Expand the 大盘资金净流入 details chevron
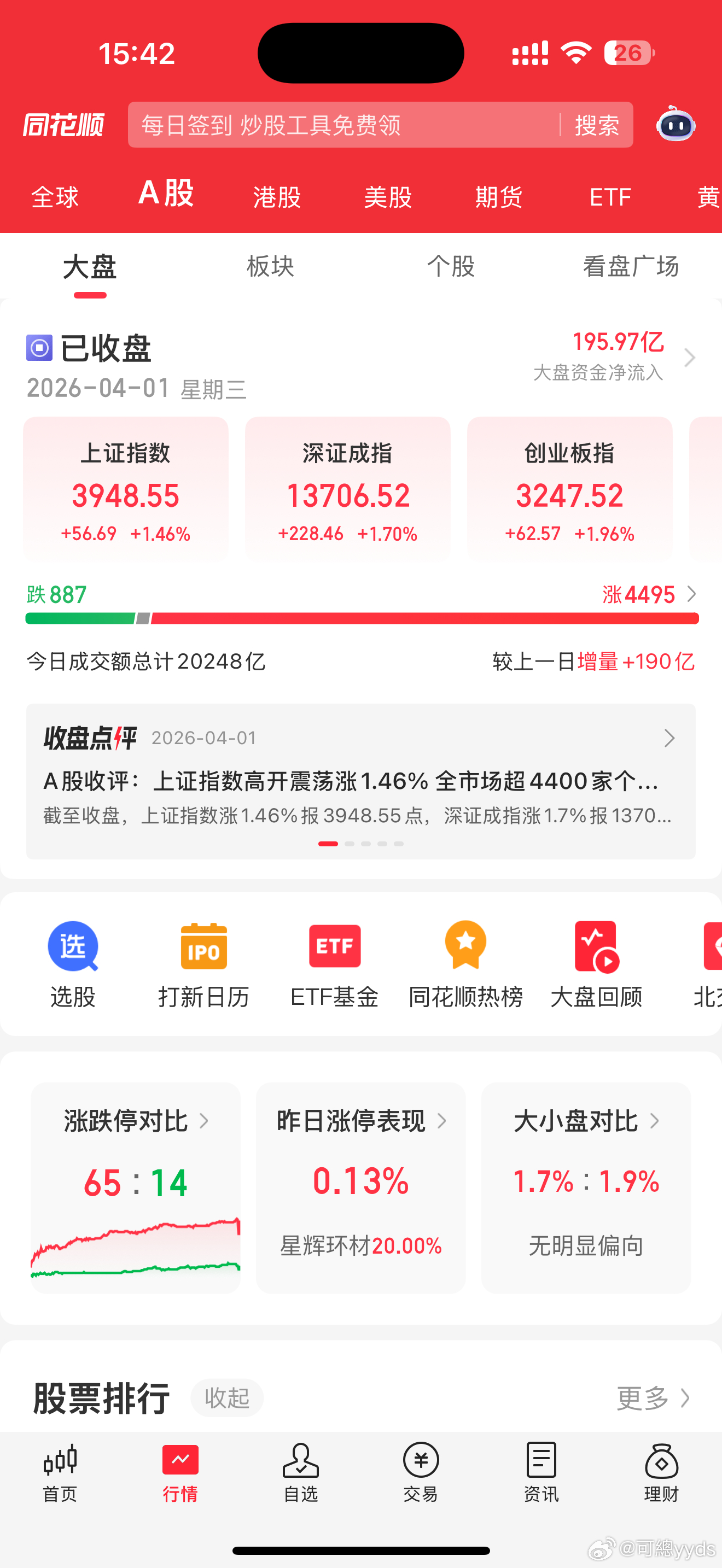 [690, 358]
